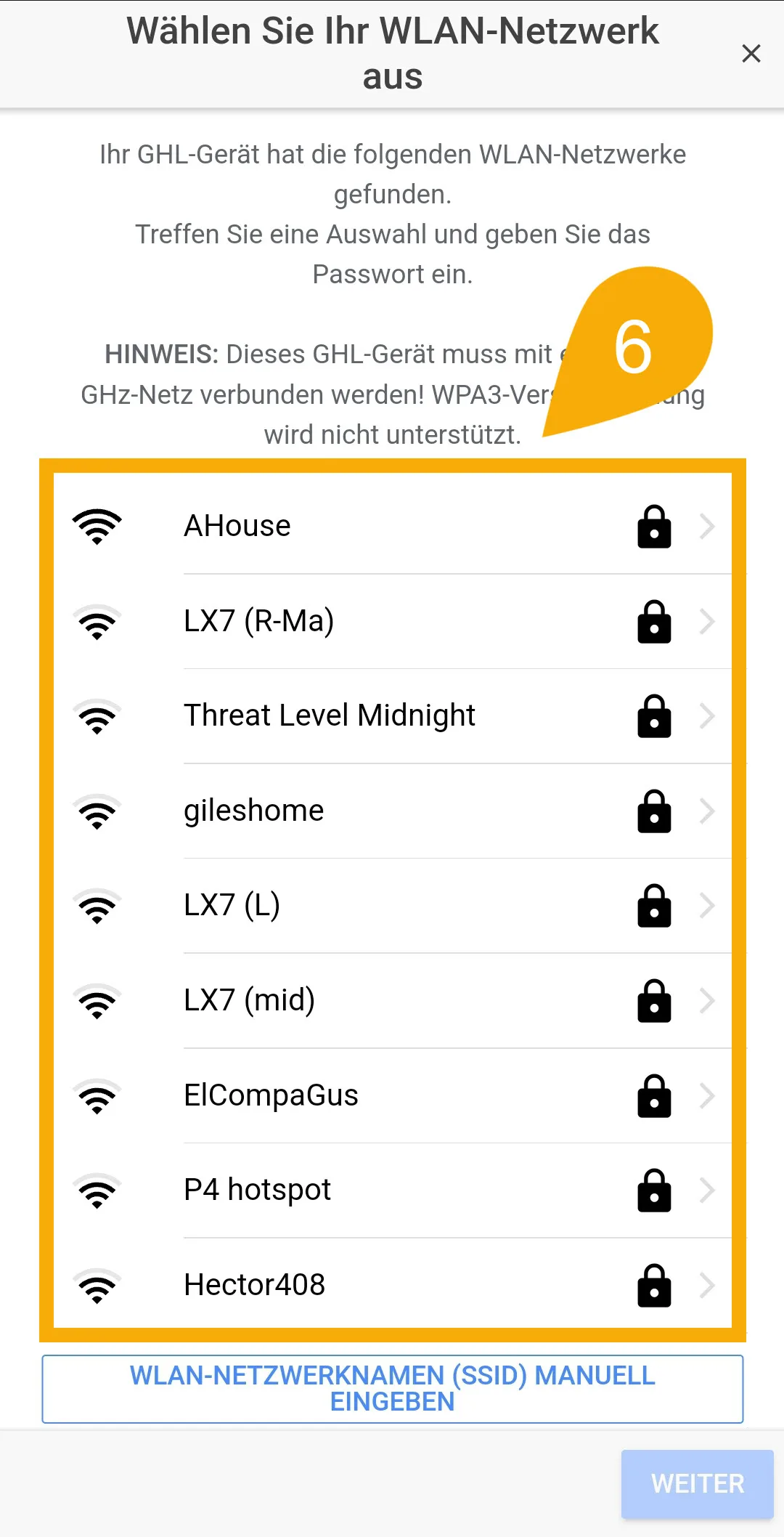Select the AHouse network
784x1537 pixels.
click(393, 526)
